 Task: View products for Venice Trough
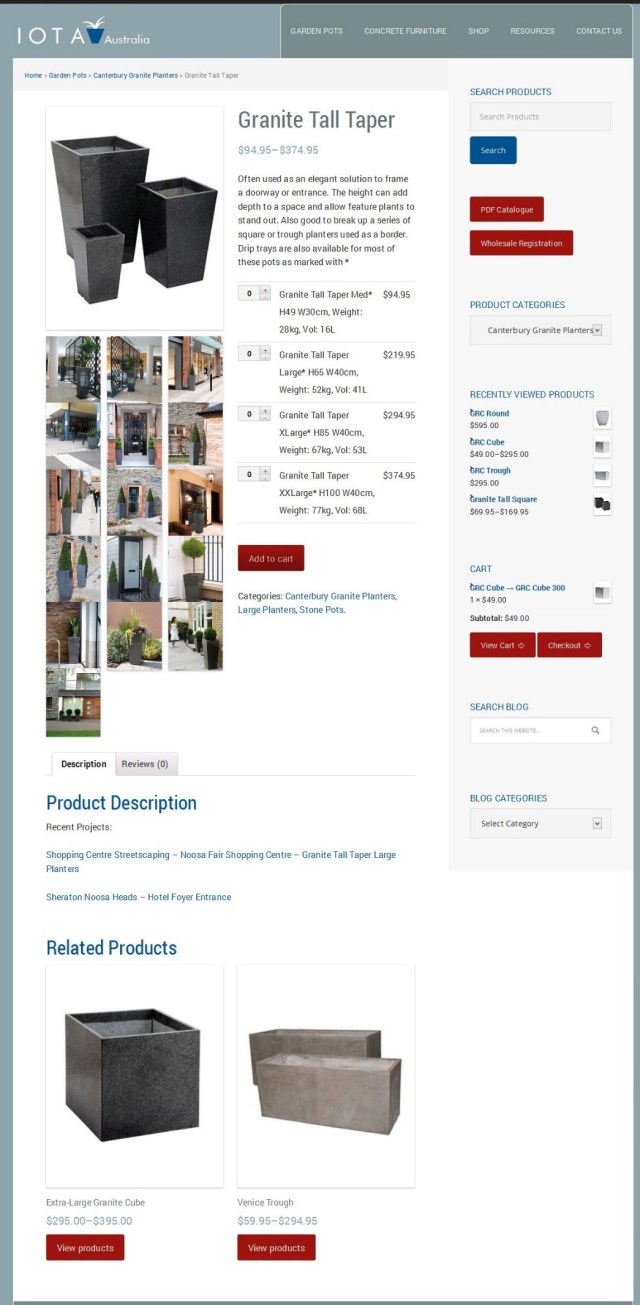(x=276, y=1248)
